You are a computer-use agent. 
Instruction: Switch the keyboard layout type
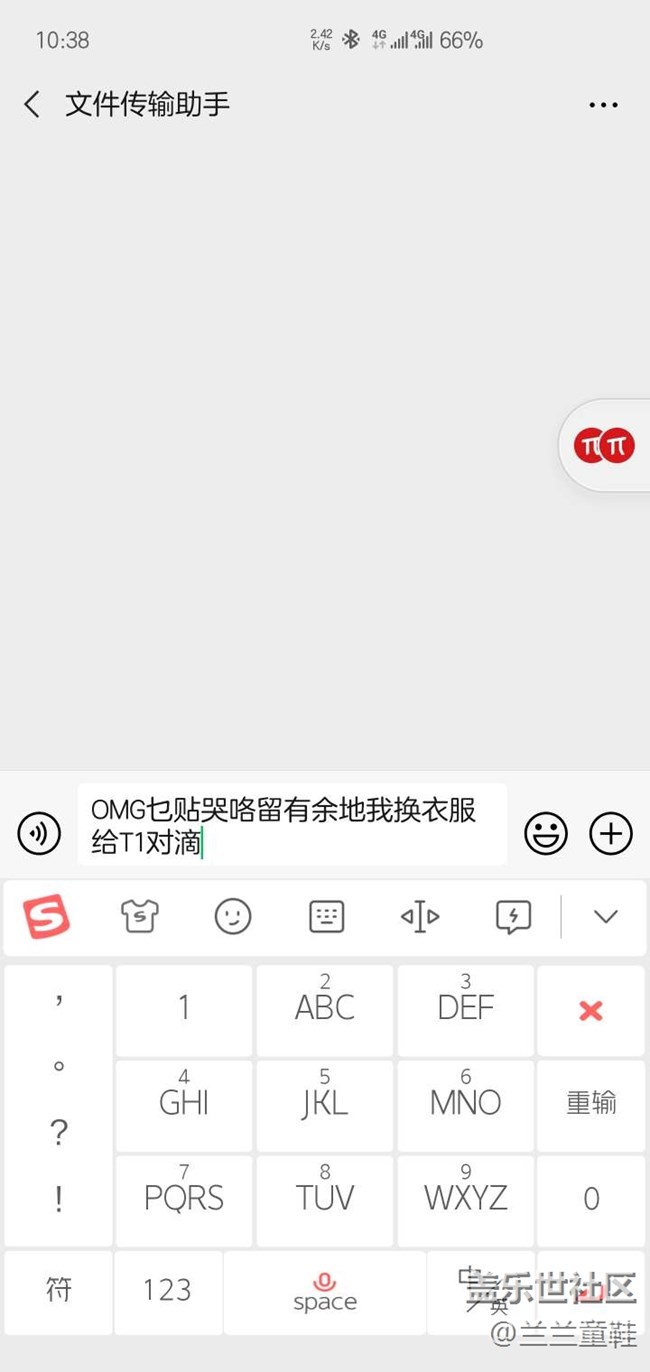pyautogui.click(x=327, y=916)
